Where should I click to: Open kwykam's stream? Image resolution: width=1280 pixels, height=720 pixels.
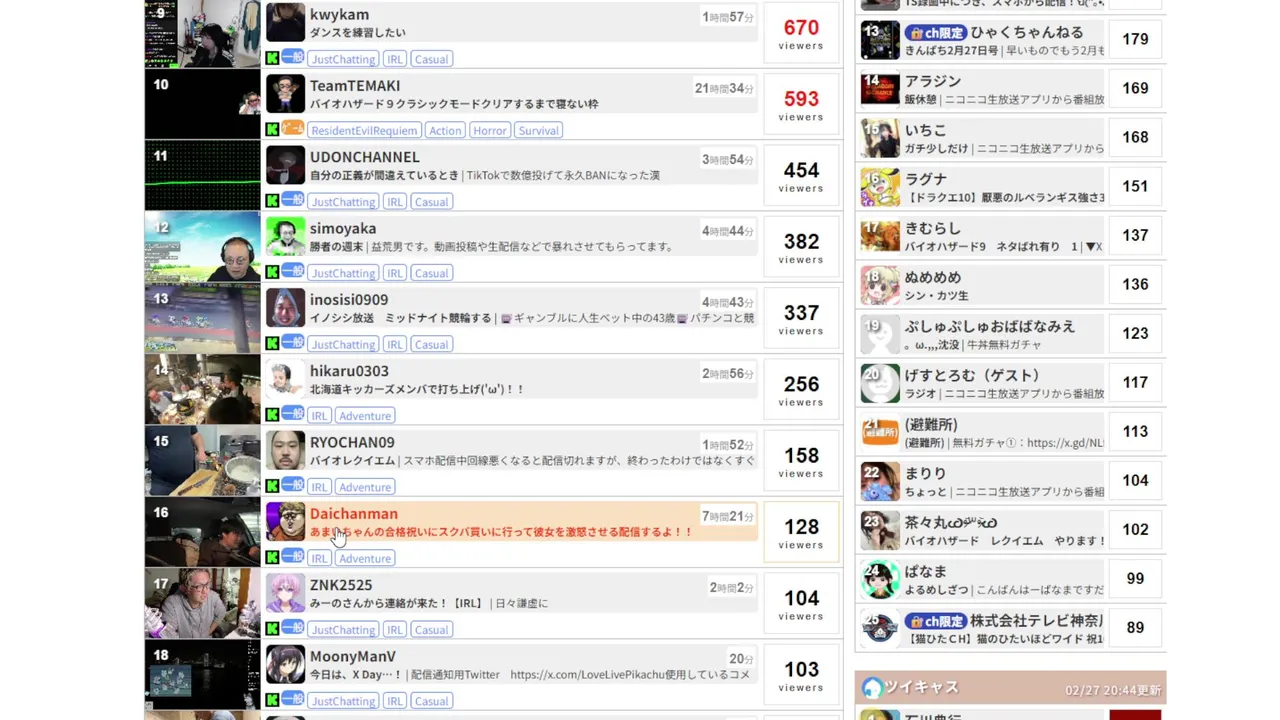click(340, 15)
